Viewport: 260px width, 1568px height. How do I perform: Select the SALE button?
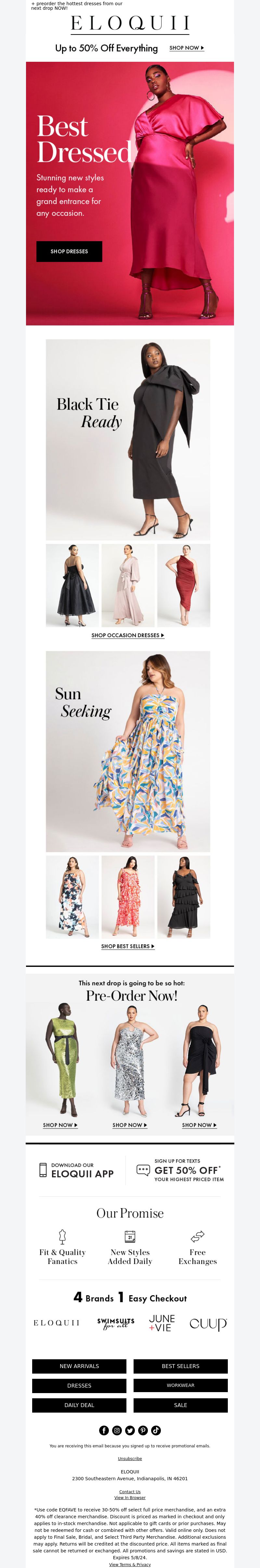coord(180,1405)
